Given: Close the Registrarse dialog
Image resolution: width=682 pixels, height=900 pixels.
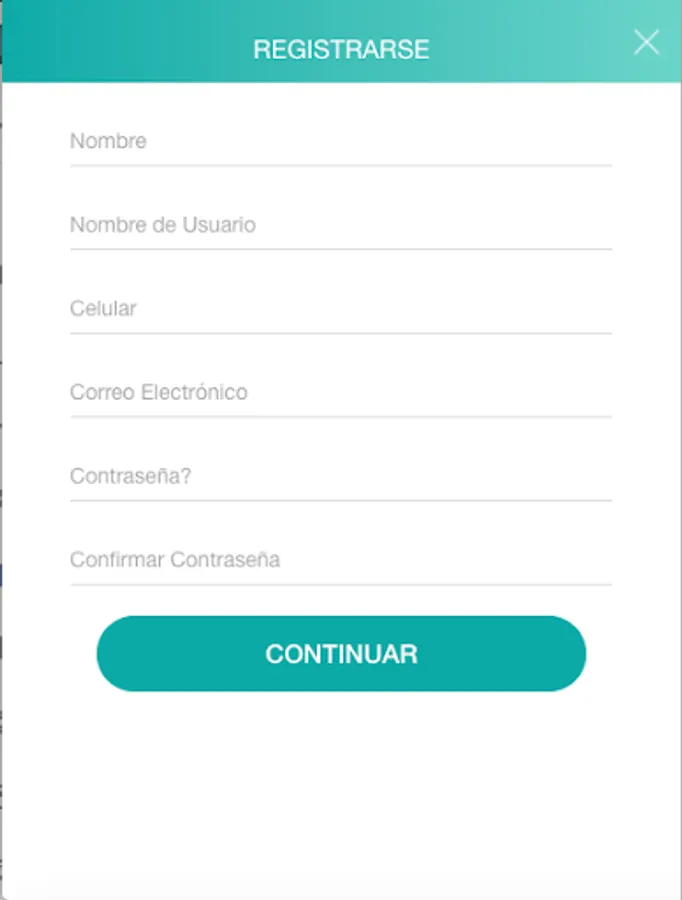Looking at the screenshot, I should click(647, 42).
